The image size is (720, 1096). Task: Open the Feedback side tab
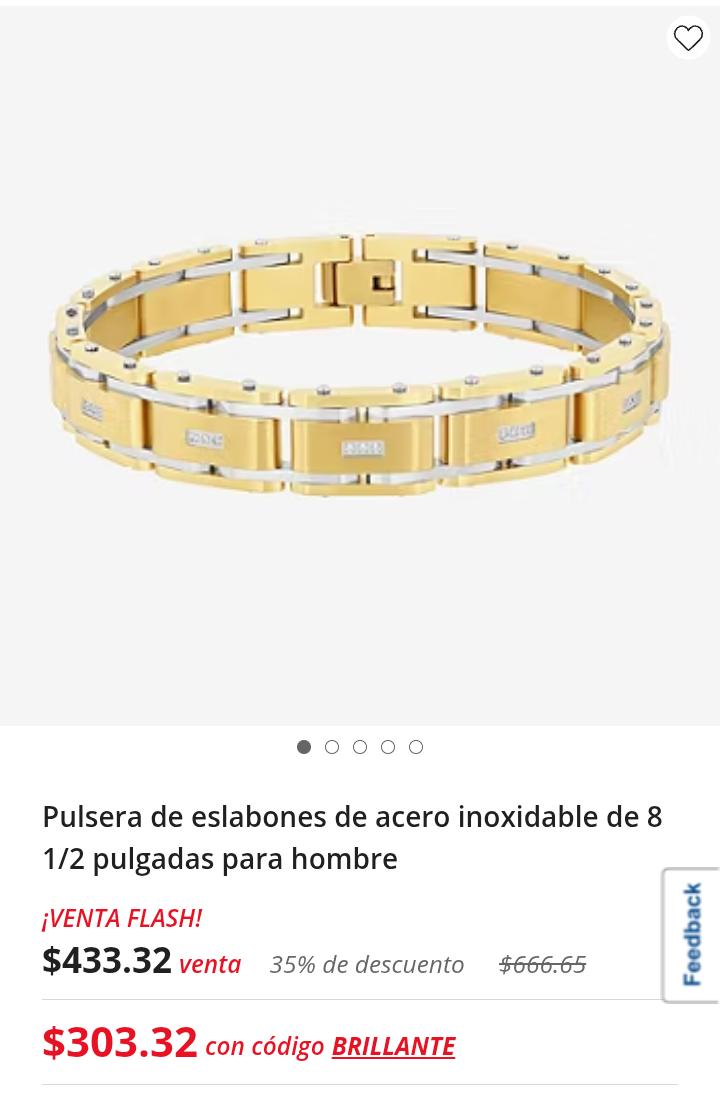[692, 934]
